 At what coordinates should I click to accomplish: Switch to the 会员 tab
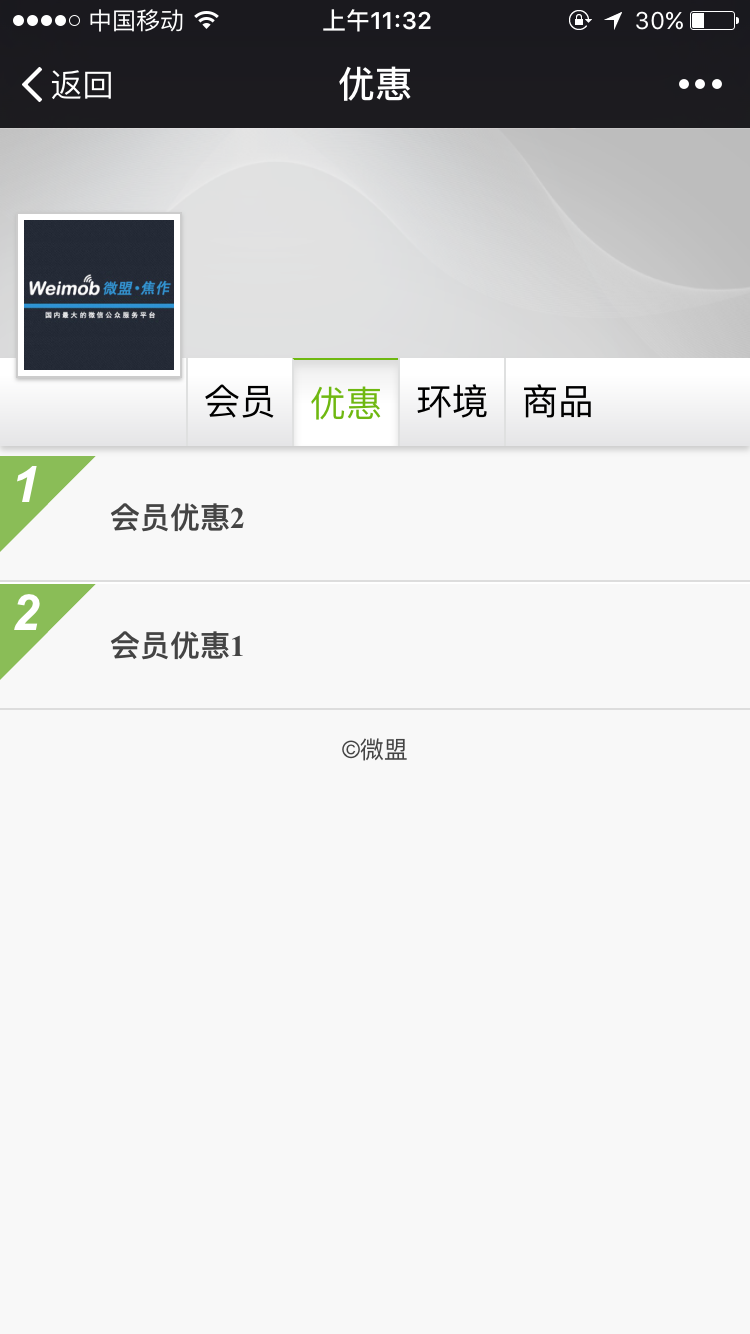[x=239, y=402]
